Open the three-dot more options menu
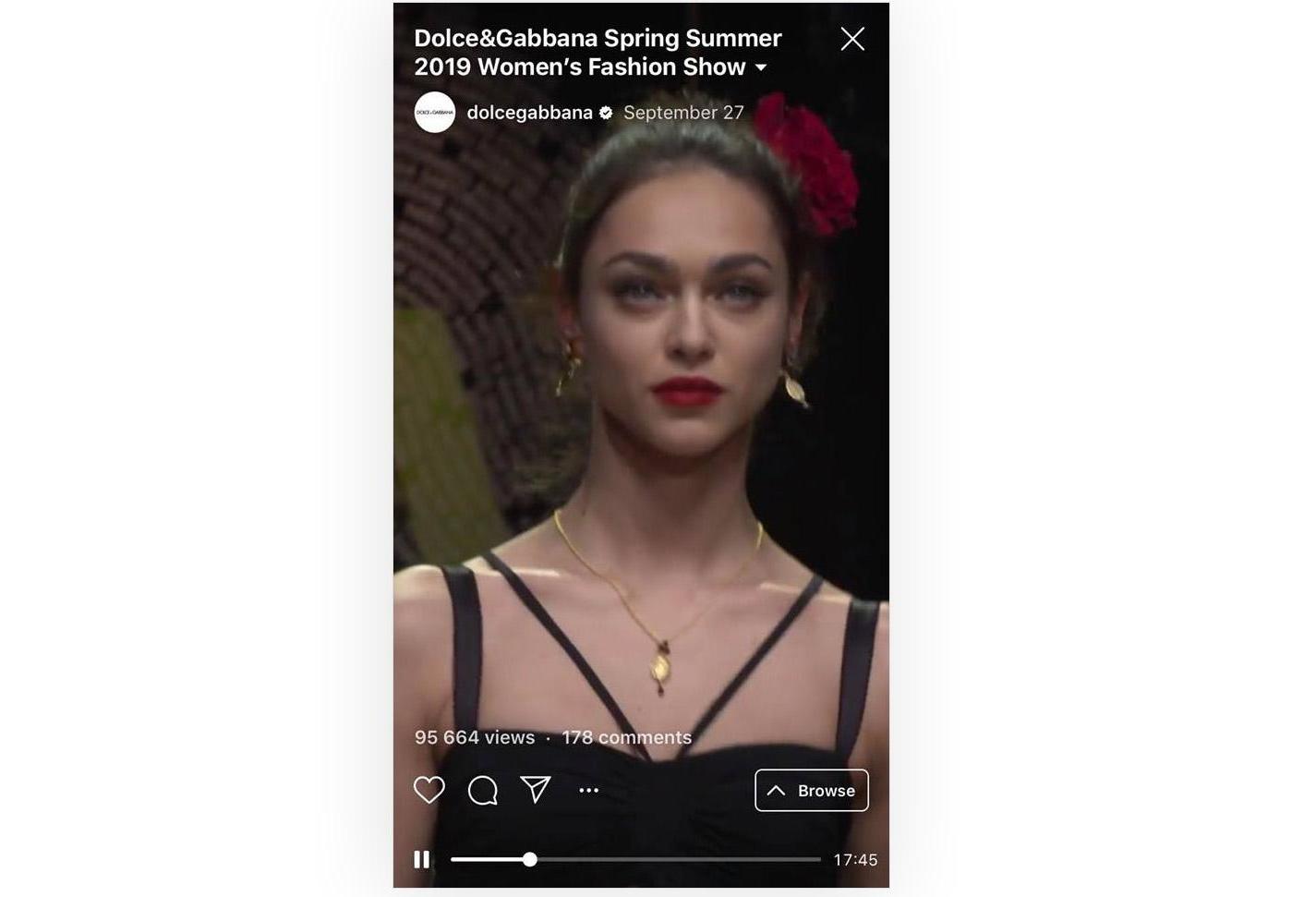The width and height of the screenshot is (1316, 897). (588, 791)
